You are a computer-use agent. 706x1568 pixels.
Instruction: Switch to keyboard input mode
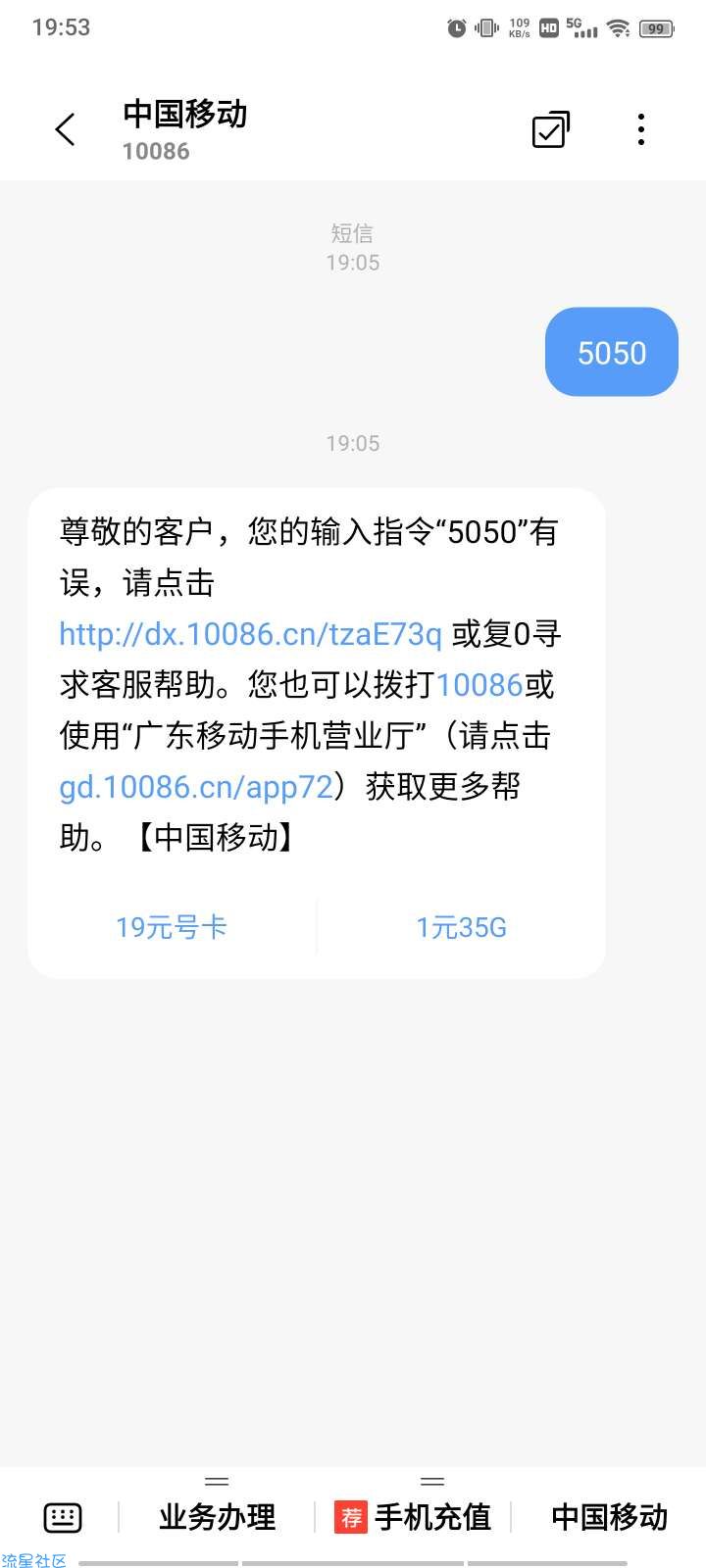click(63, 1517)
